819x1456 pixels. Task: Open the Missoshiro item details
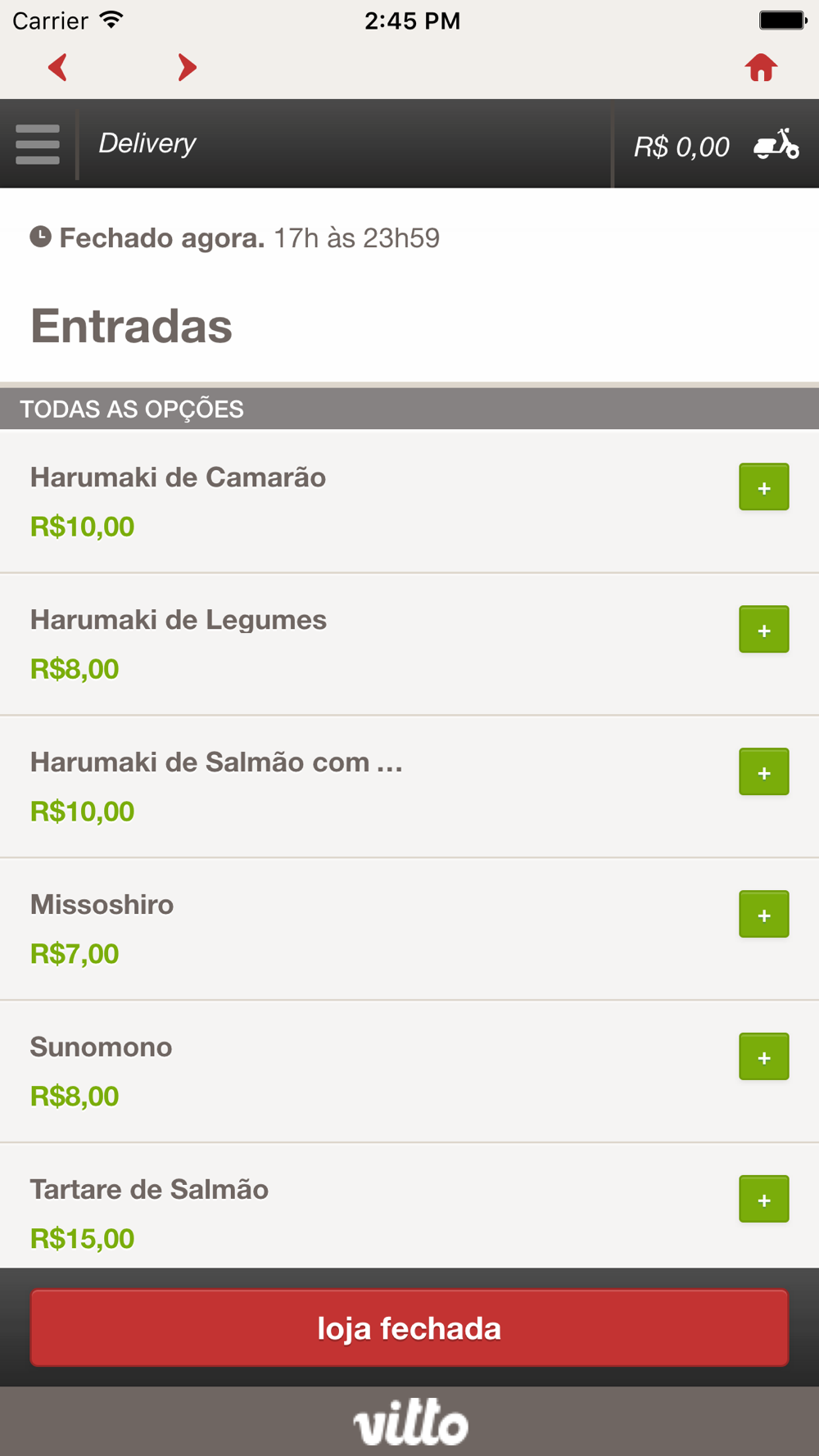click(x=102, y=905)
